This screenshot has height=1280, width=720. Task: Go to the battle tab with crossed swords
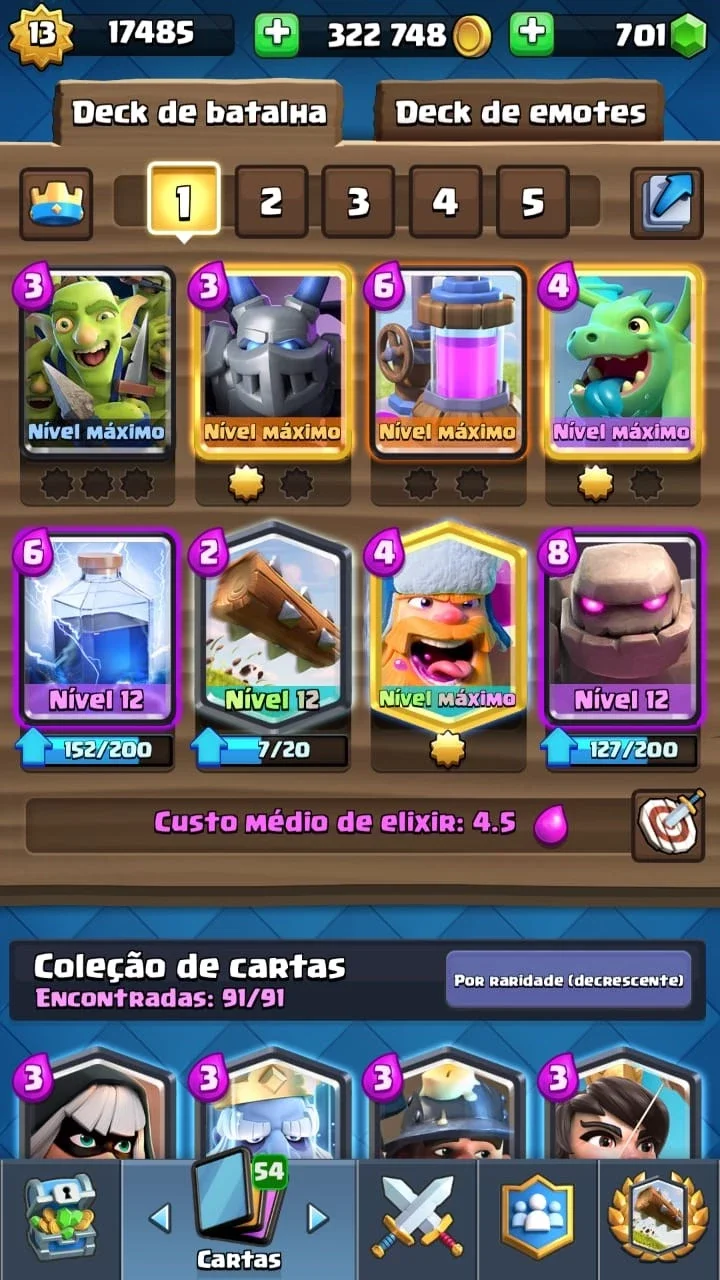click(x=417, y=1219)
